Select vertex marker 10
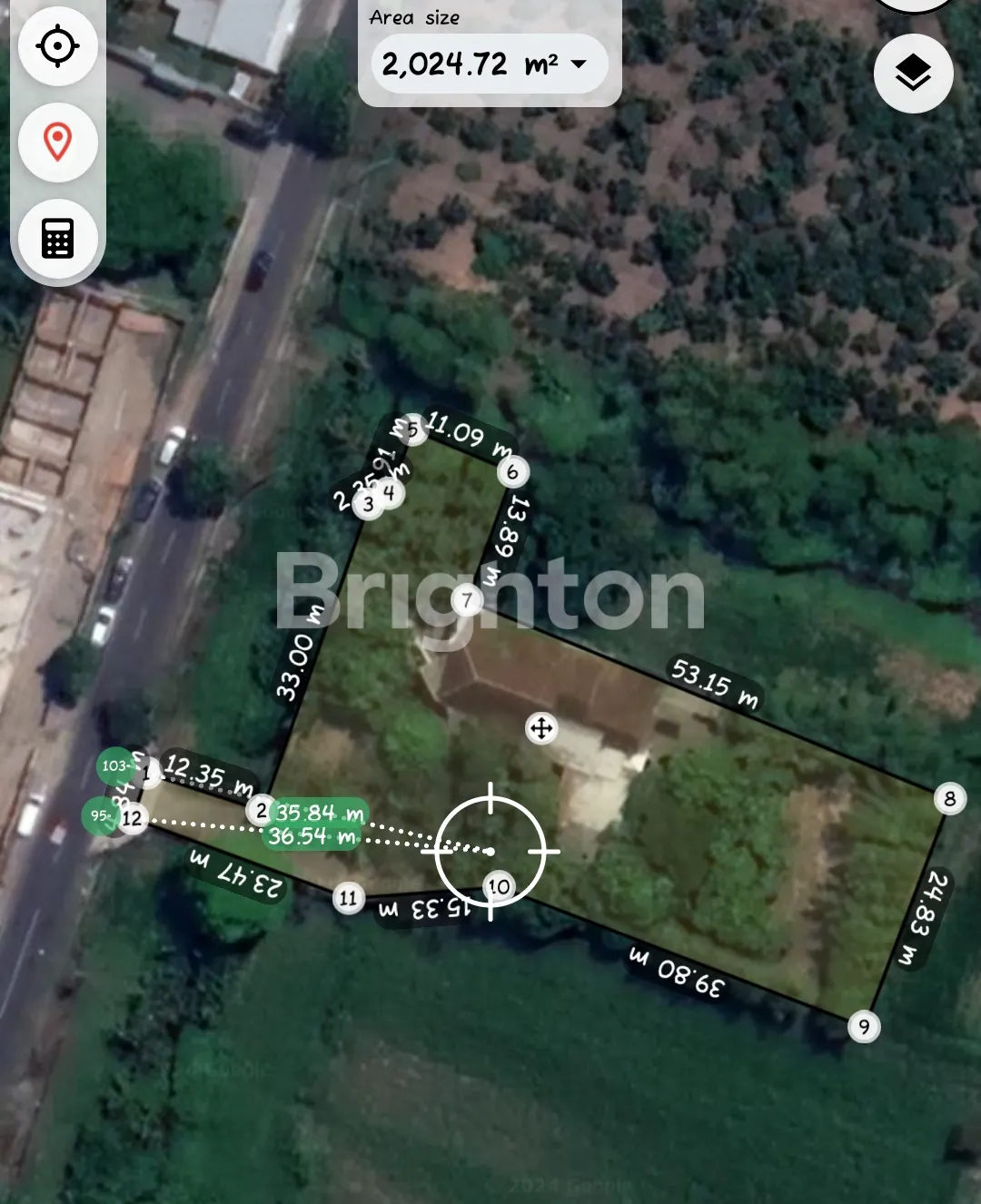 499,886
